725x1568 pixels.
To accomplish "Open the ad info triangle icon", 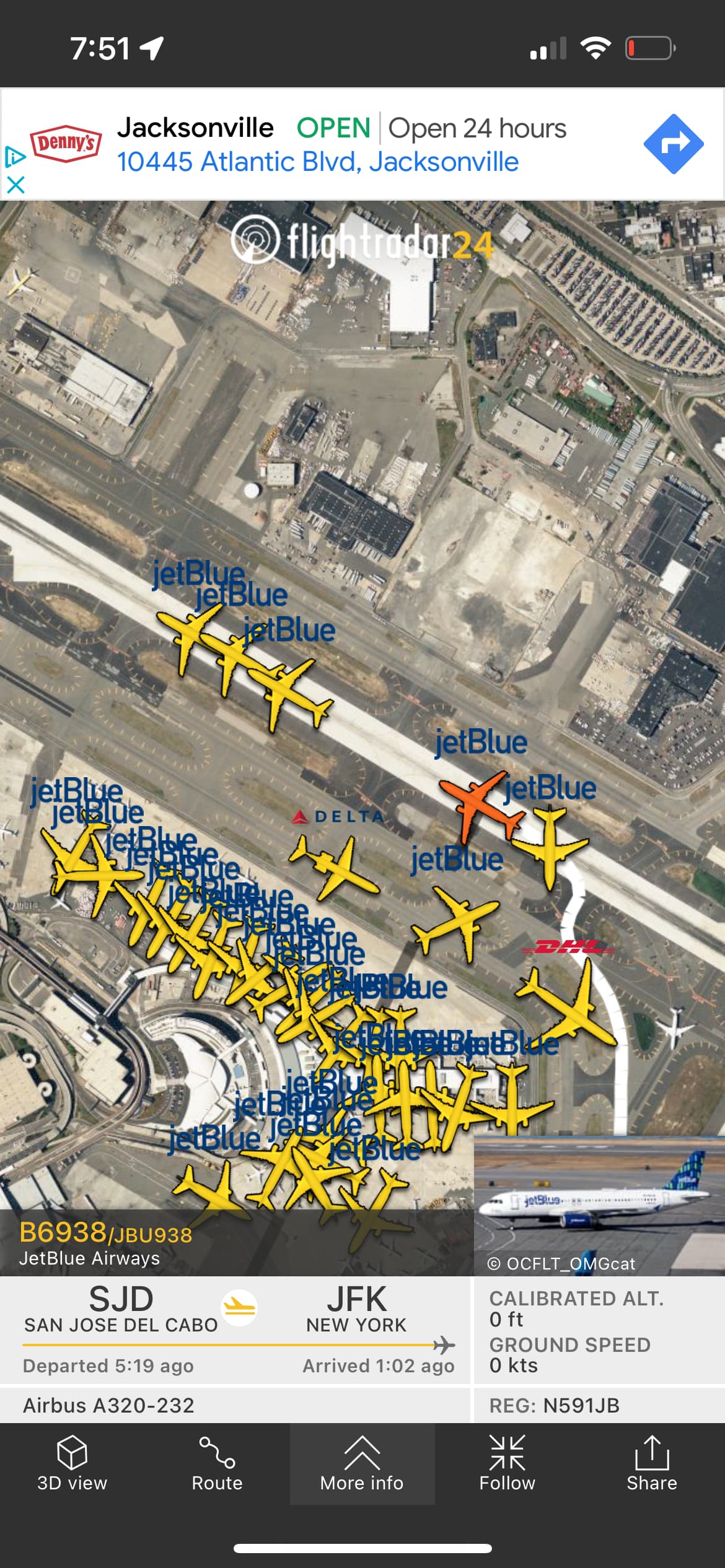I will (x=14, y=157).
